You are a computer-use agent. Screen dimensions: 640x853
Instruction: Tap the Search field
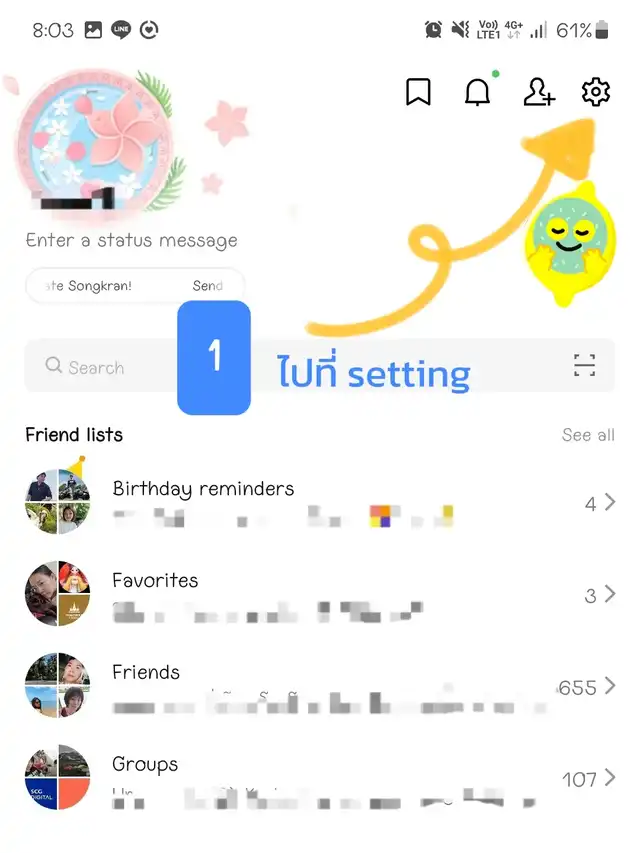[100, 367]
